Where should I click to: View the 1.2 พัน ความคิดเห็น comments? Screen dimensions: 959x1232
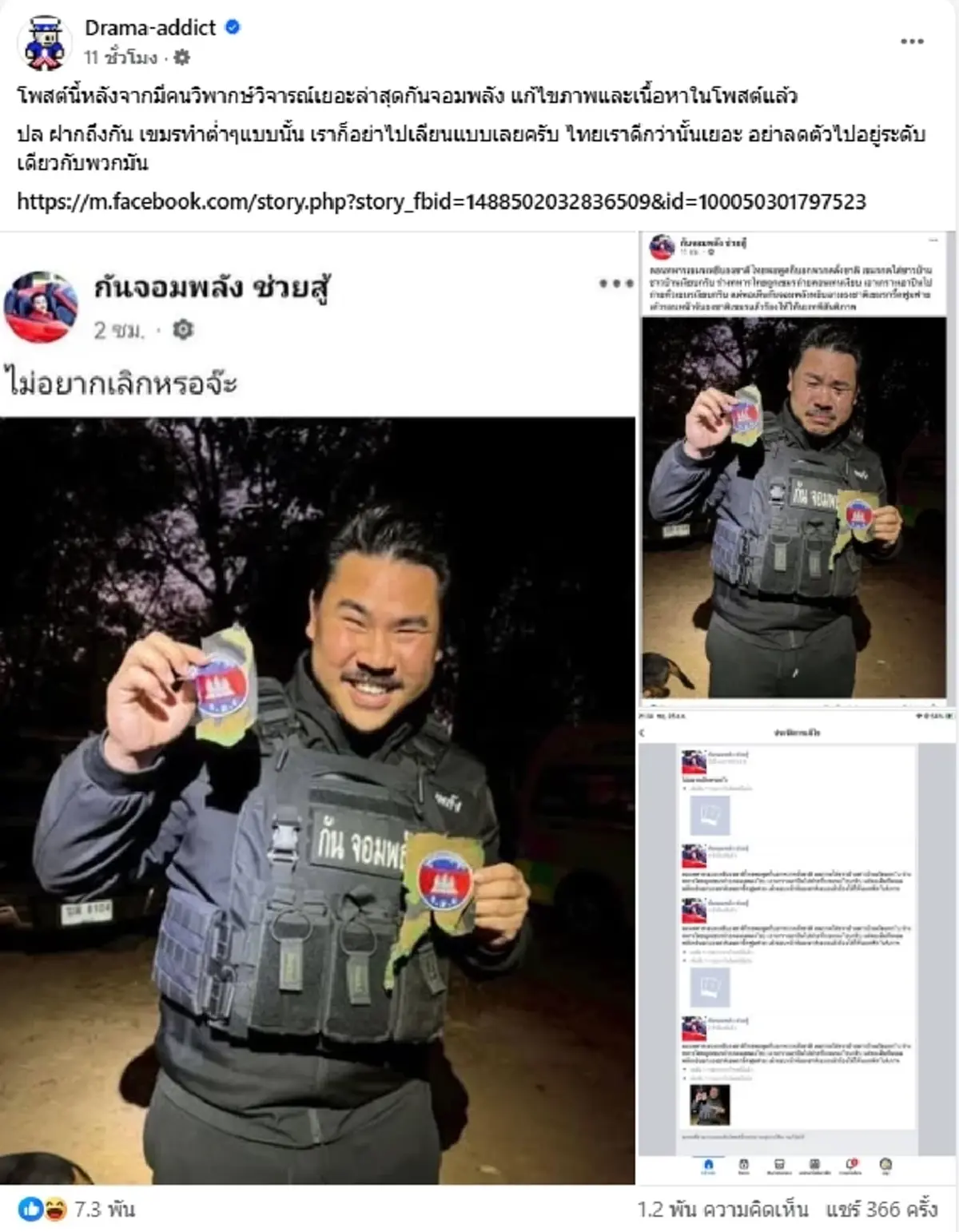click(x=722, y=1210)
